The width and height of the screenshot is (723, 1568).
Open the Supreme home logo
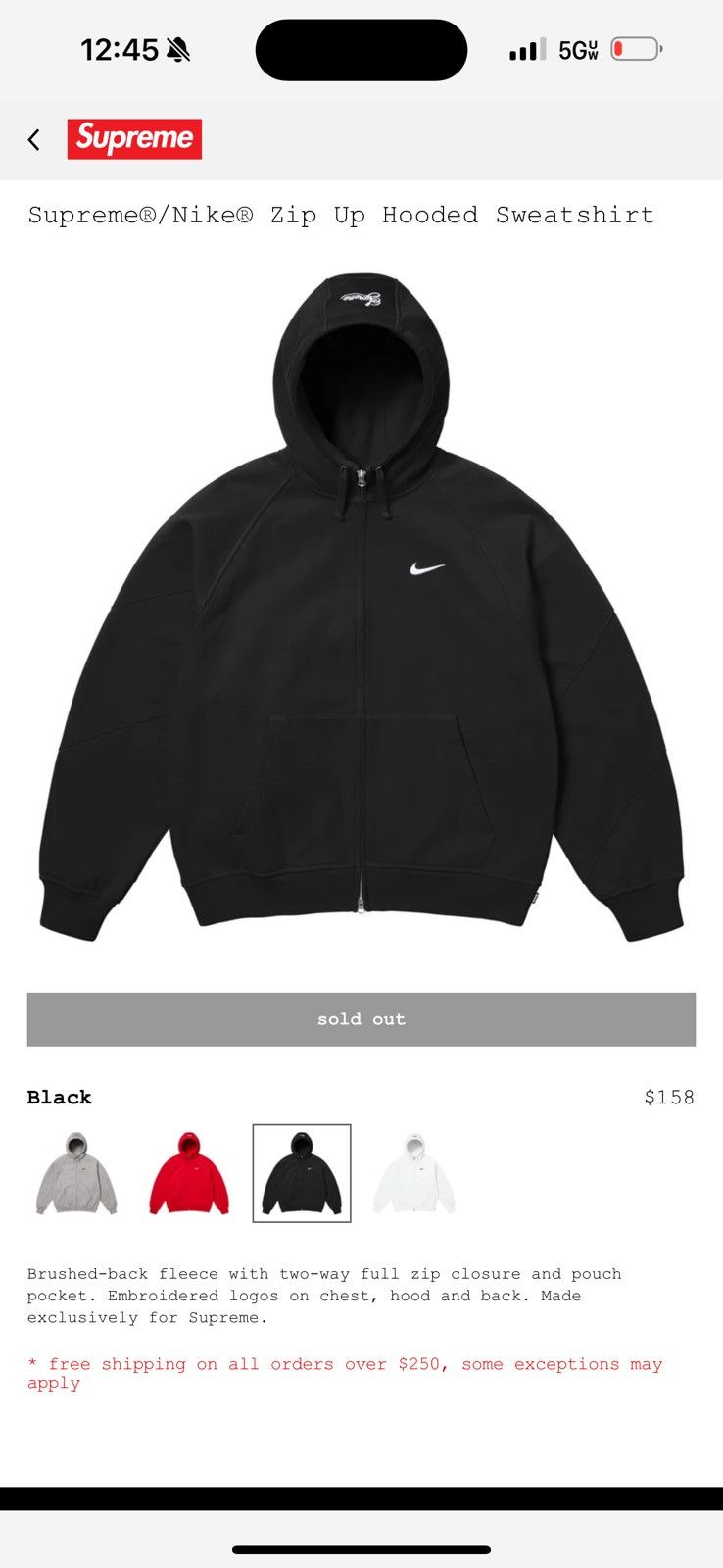click(134, 139)
